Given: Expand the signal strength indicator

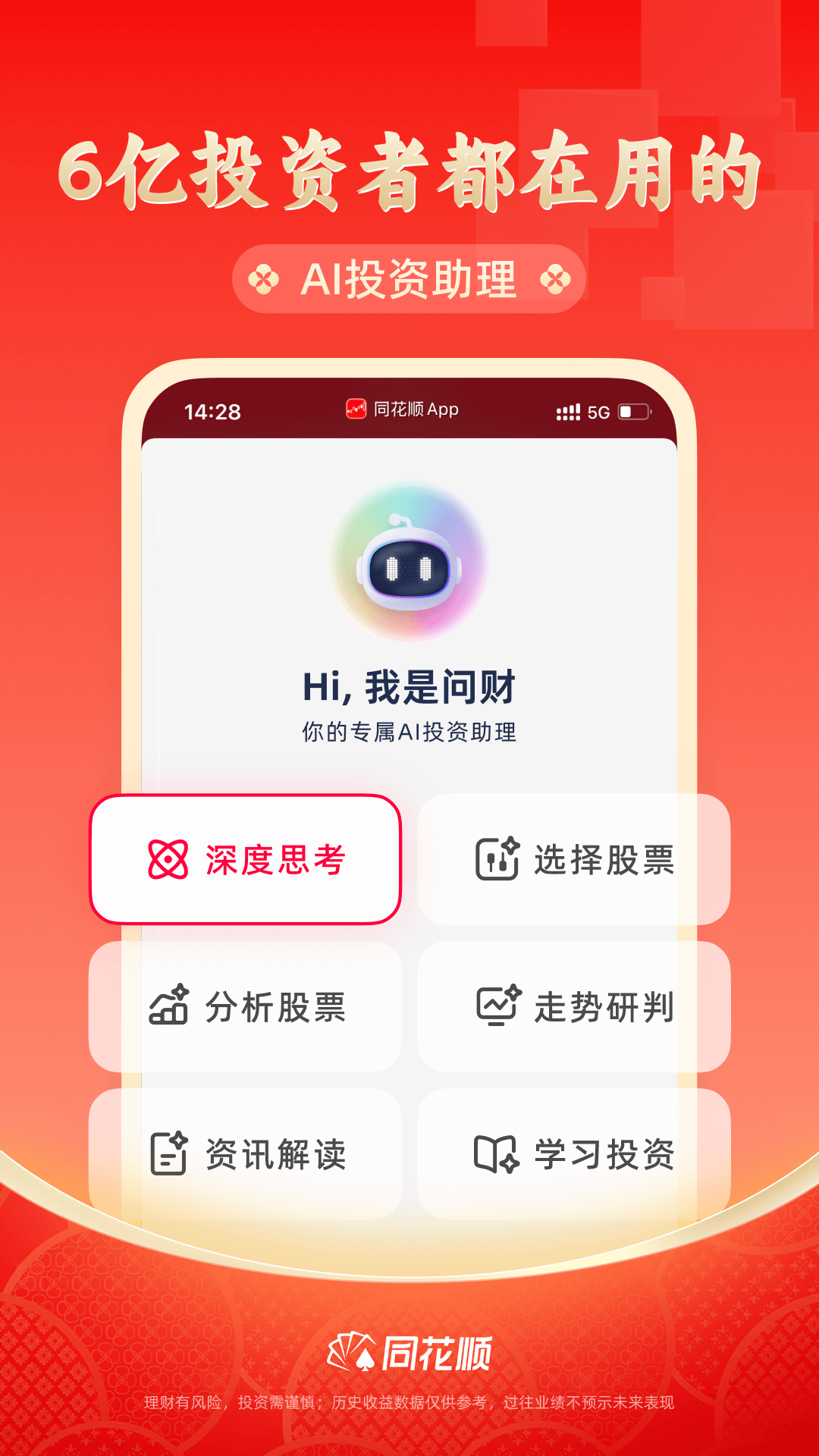Looking at the screenshot, I should pyautogui.click(x=568, y=410).
